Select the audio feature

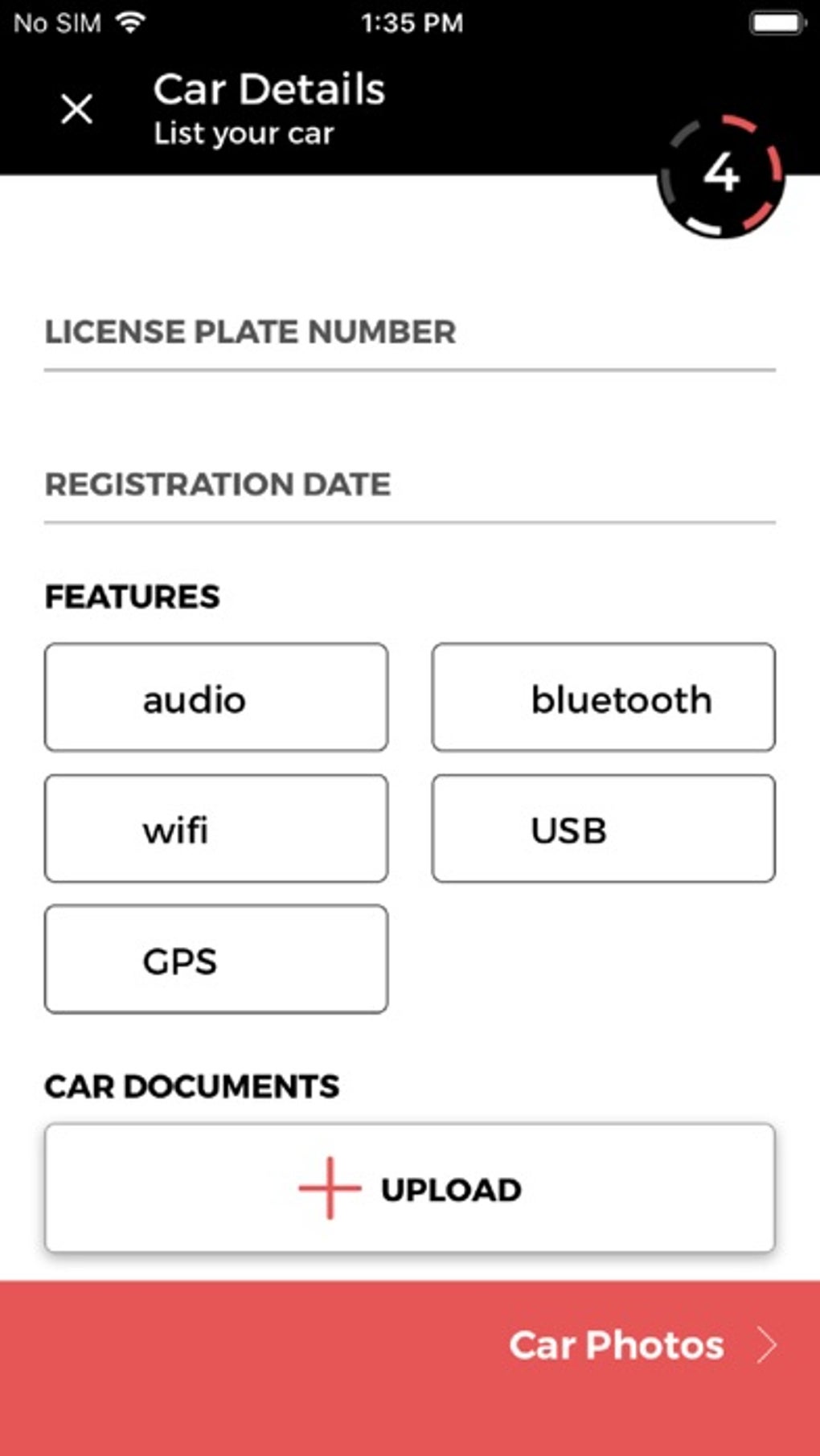click(216, 698)
